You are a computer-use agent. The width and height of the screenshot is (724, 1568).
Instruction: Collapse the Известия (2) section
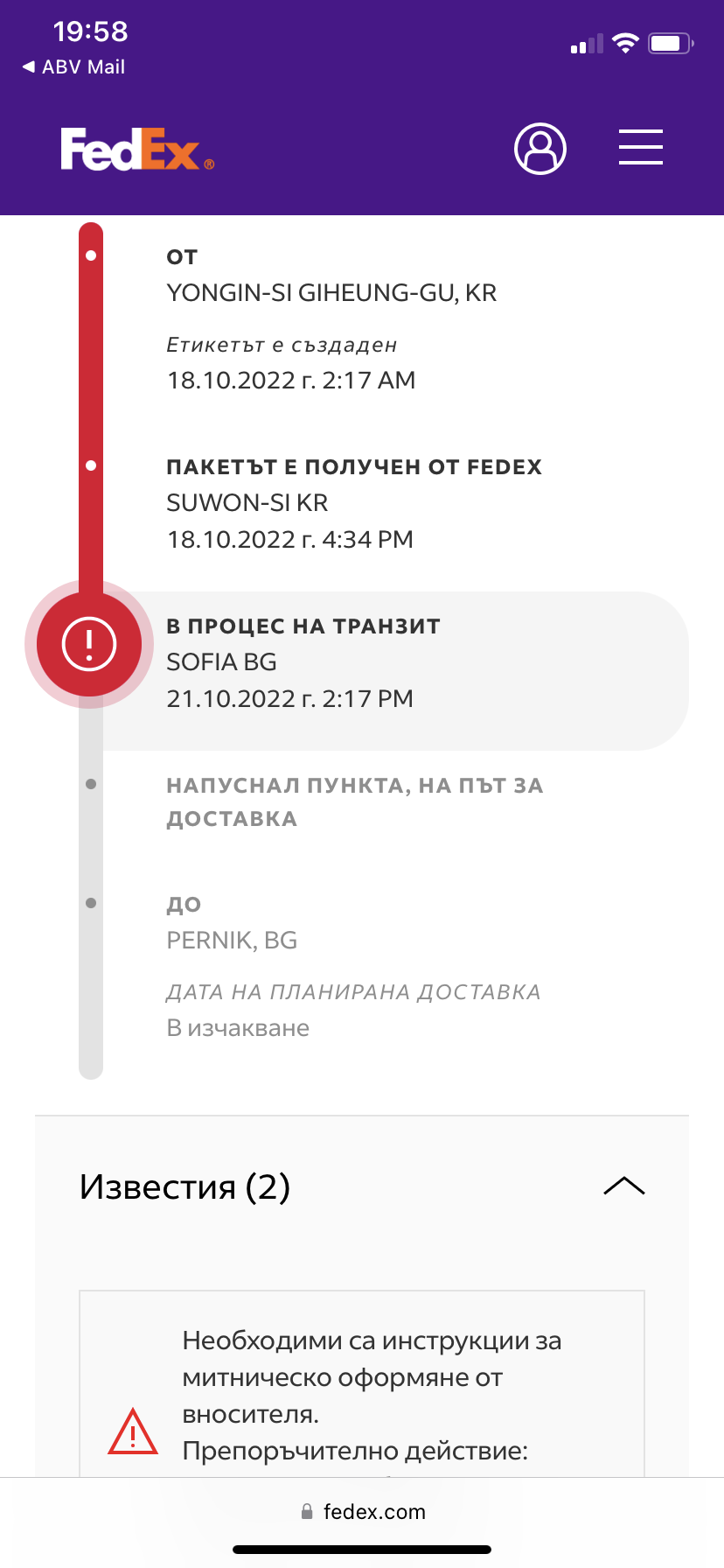click(624, 1186)
